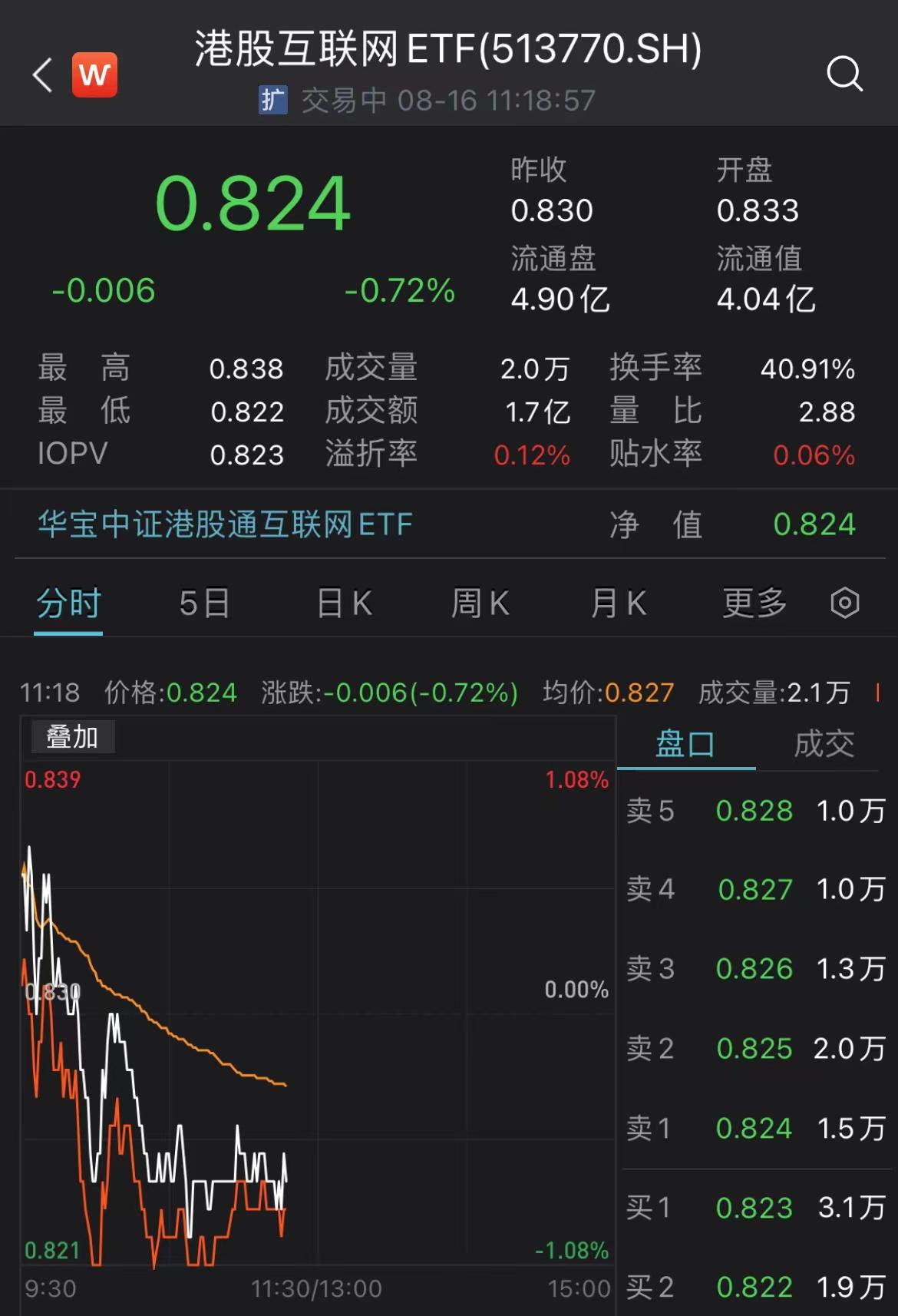Tap the 叠加 overlay button
Image resolution: width=898 pixels, height=1316 pixels.
(x=72, y=737)
